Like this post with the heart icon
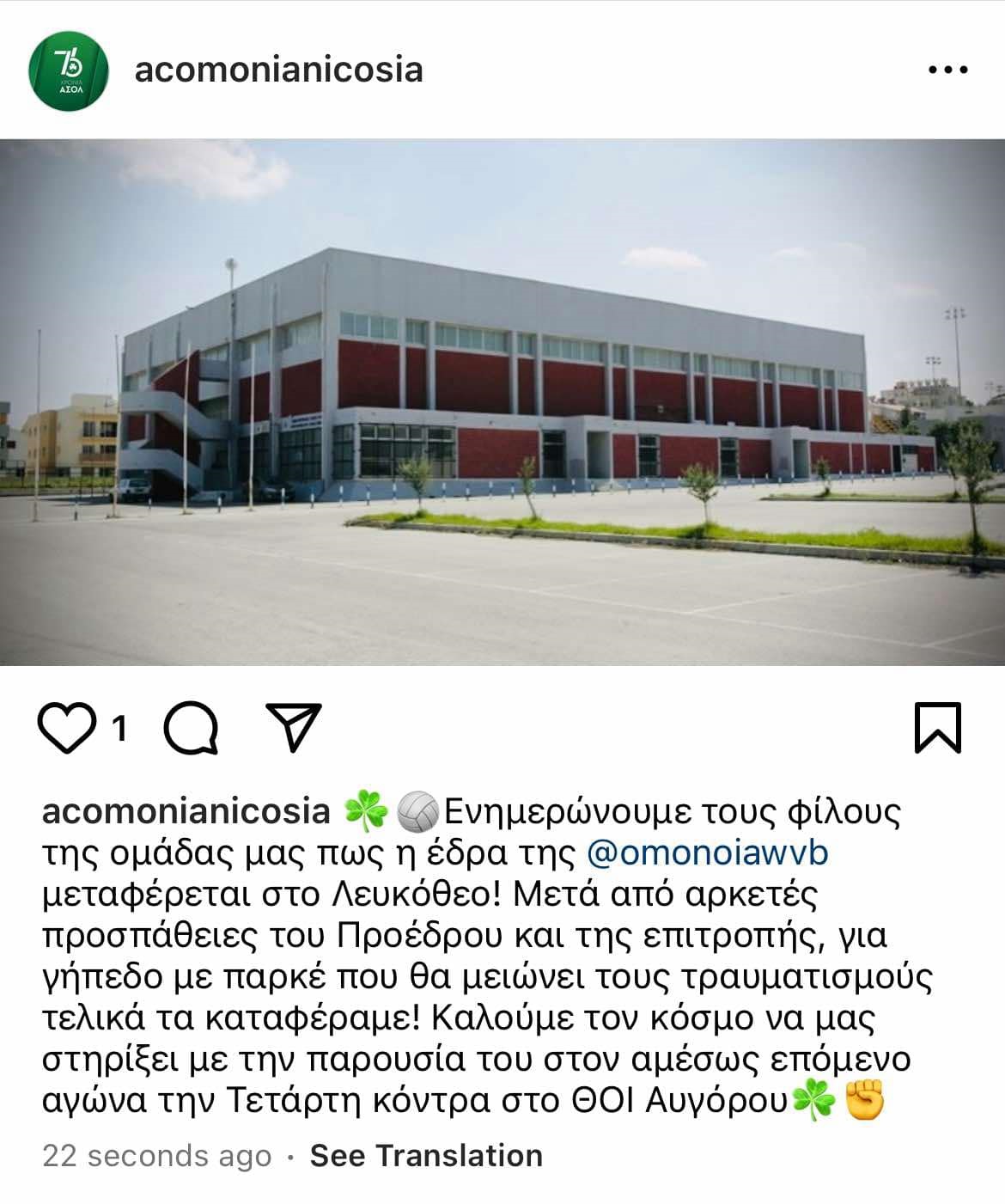 (68, 728)
